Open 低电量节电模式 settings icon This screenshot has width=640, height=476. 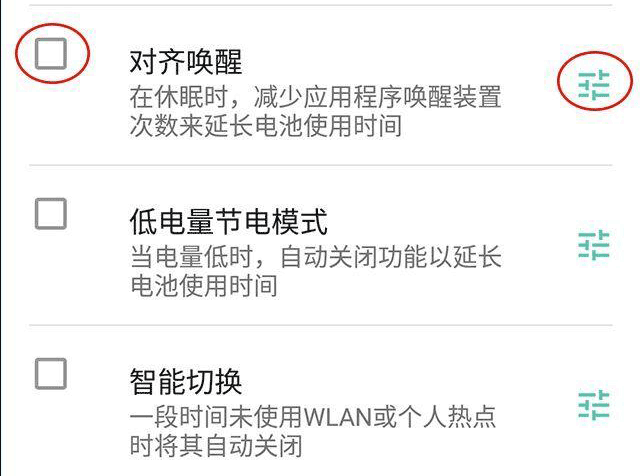(594, 245)
